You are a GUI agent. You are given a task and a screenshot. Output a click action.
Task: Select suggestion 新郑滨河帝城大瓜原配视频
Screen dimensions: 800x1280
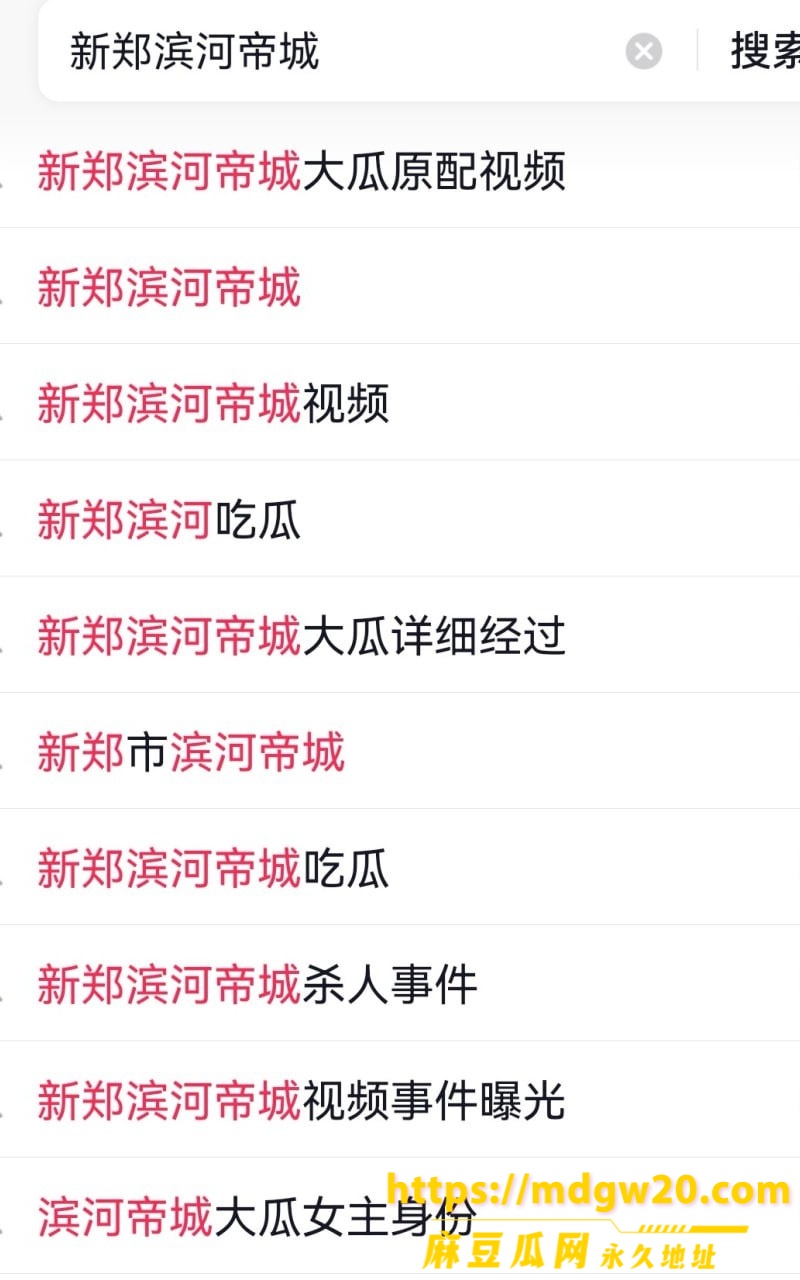point(400,171)
